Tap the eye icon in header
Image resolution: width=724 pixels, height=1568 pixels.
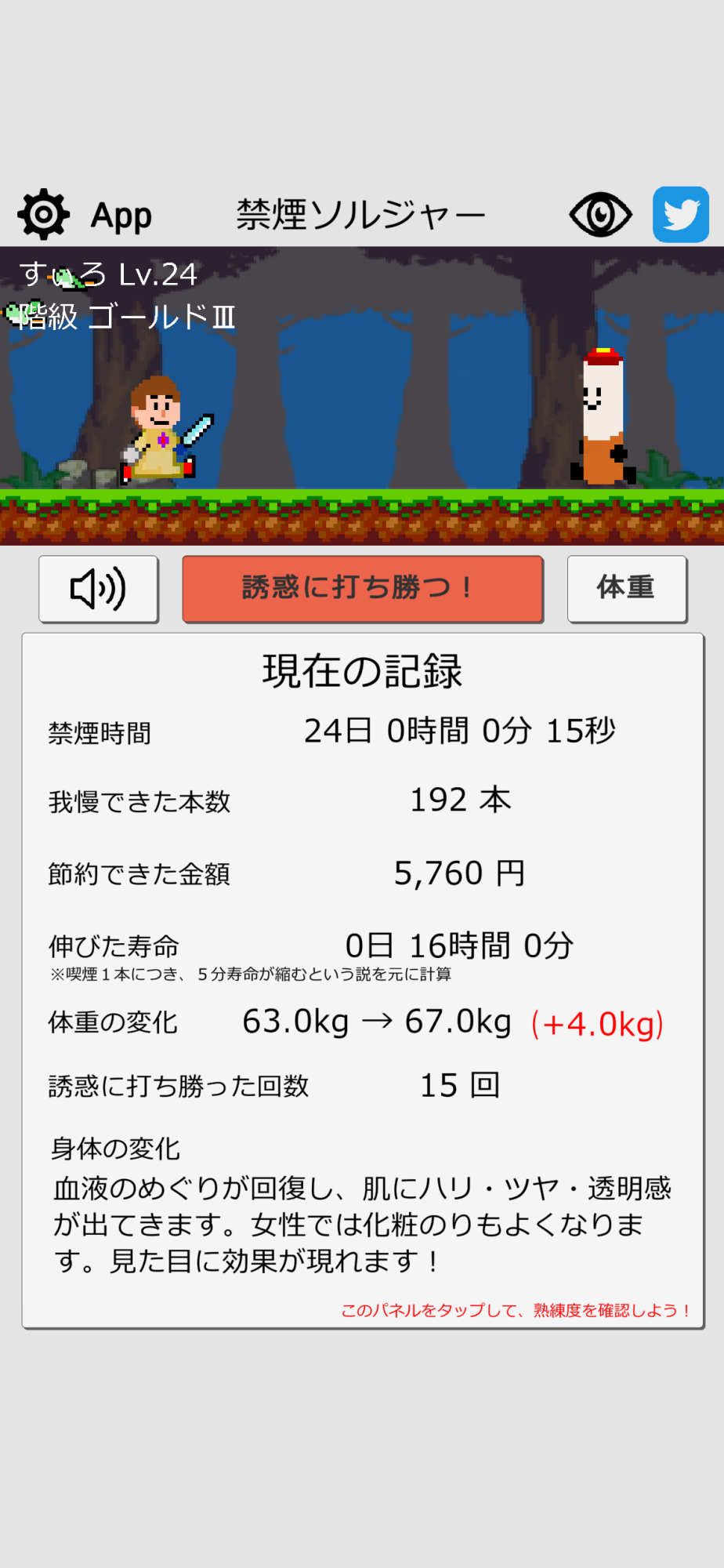[x=600, y=214]
